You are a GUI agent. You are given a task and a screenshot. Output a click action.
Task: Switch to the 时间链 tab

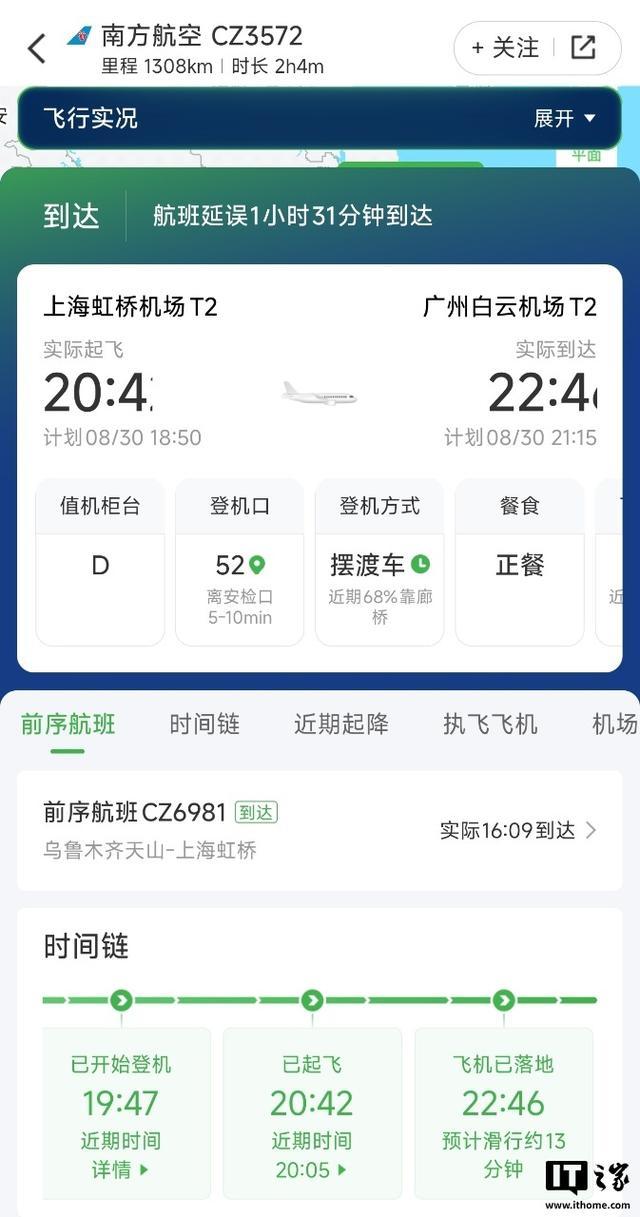point(204,724)
